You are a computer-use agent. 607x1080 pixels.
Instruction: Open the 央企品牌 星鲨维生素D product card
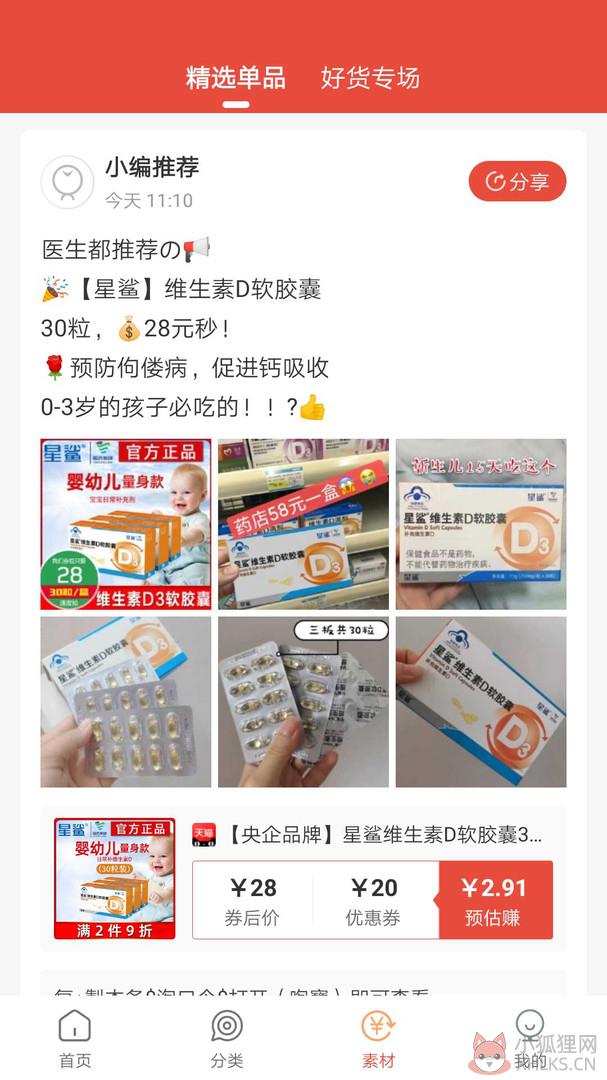click(303, 879)
